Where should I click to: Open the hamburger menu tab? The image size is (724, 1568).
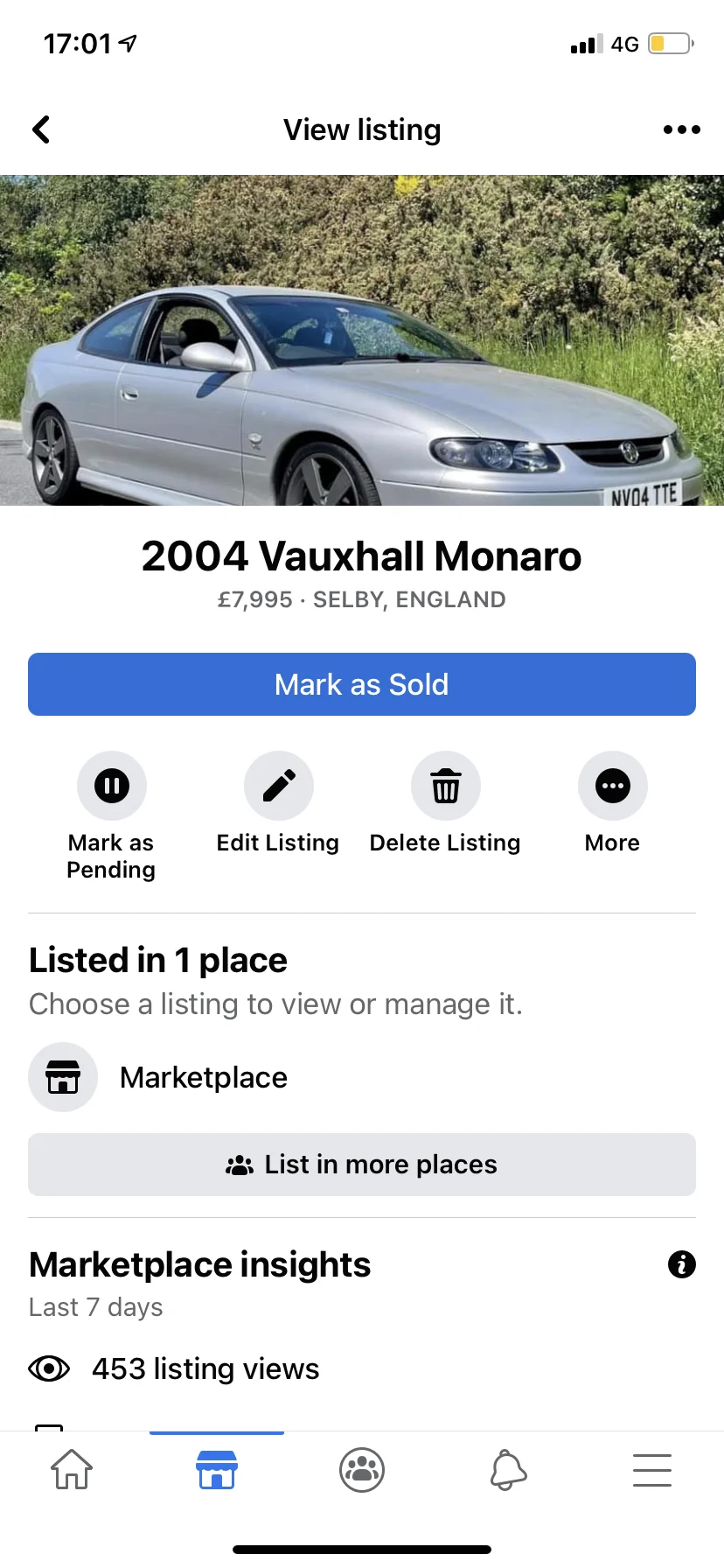tap(652, 1470)
